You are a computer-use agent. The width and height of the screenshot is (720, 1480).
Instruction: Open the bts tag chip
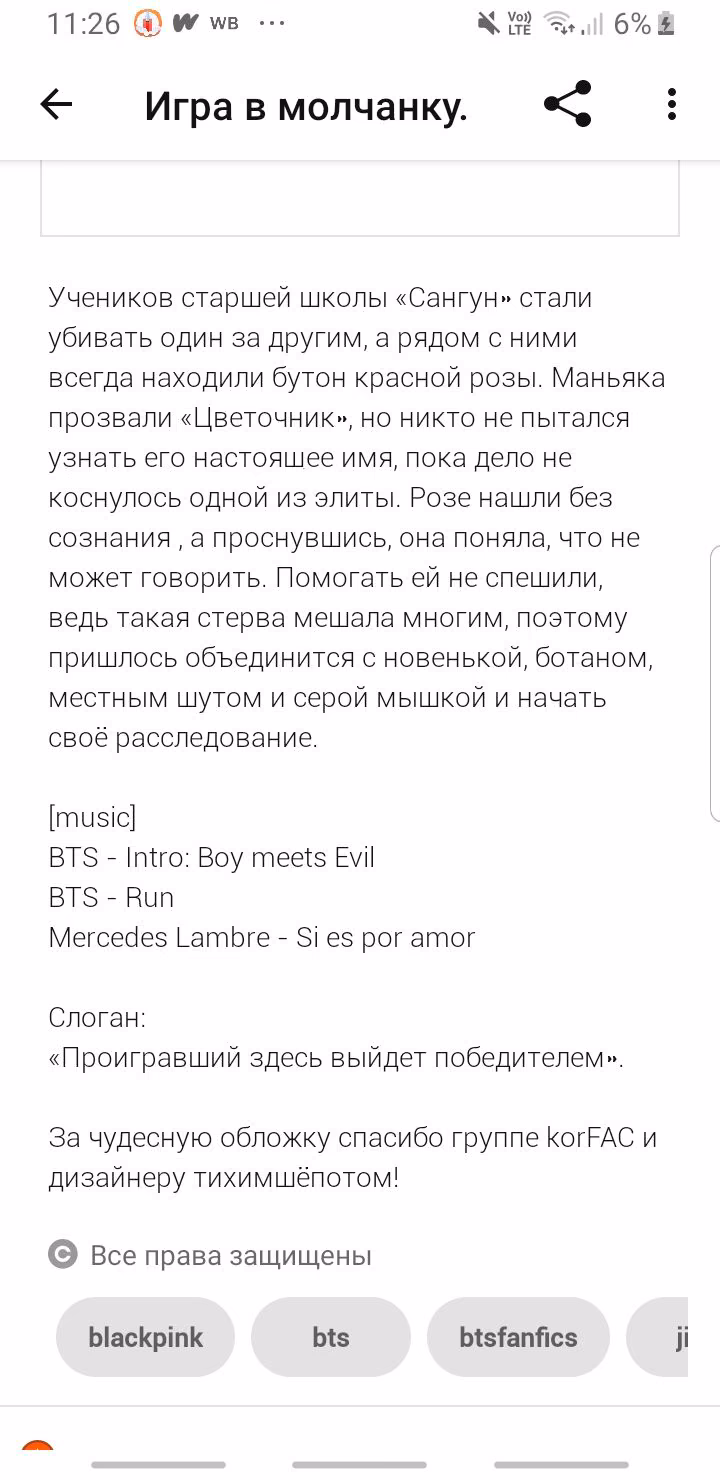[x=331, y=1337]
